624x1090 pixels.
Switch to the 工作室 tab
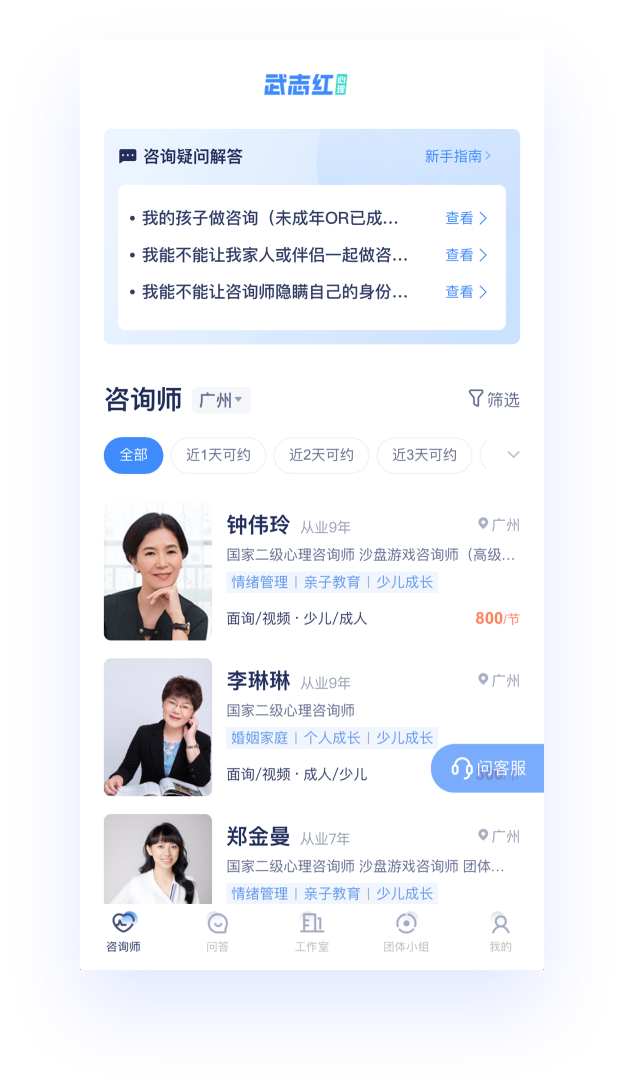[x=312, y=932]
